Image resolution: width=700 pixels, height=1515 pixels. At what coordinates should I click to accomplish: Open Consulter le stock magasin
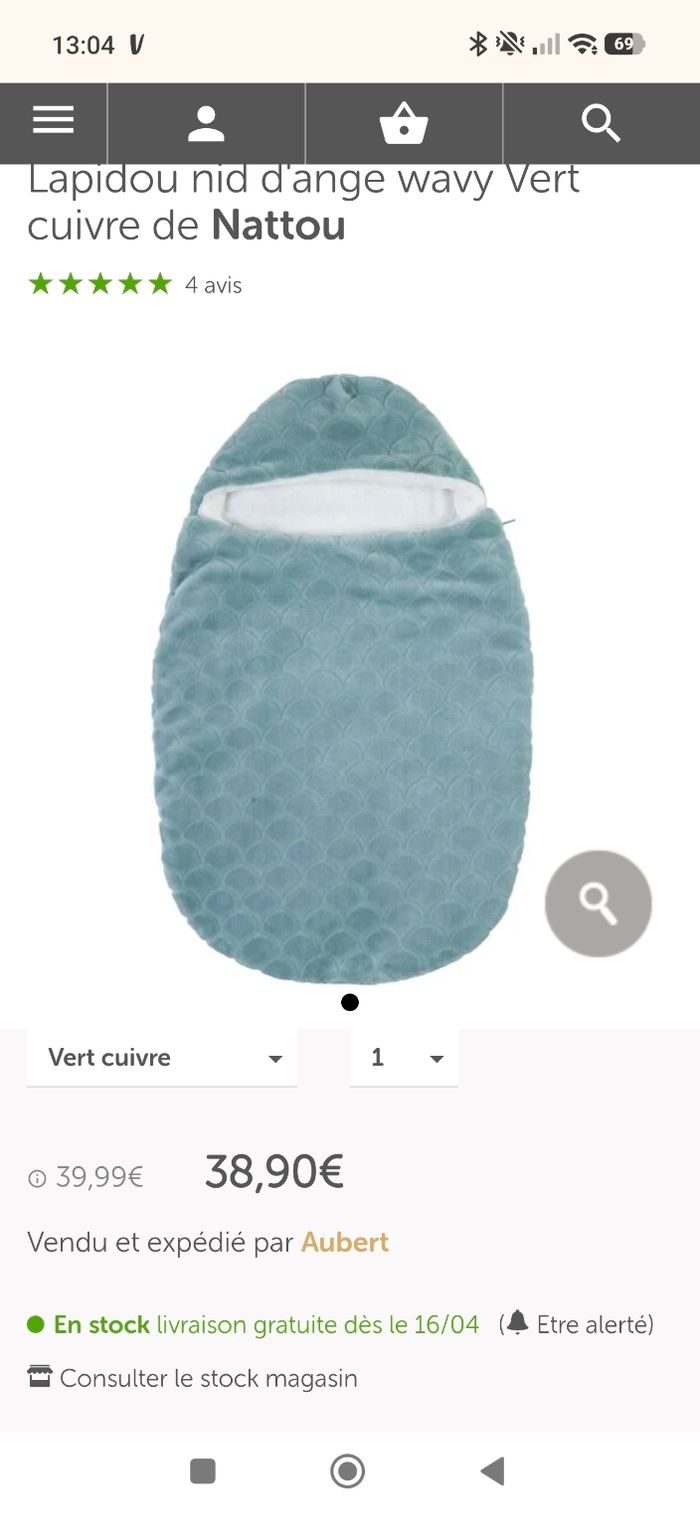point(208,1378)
